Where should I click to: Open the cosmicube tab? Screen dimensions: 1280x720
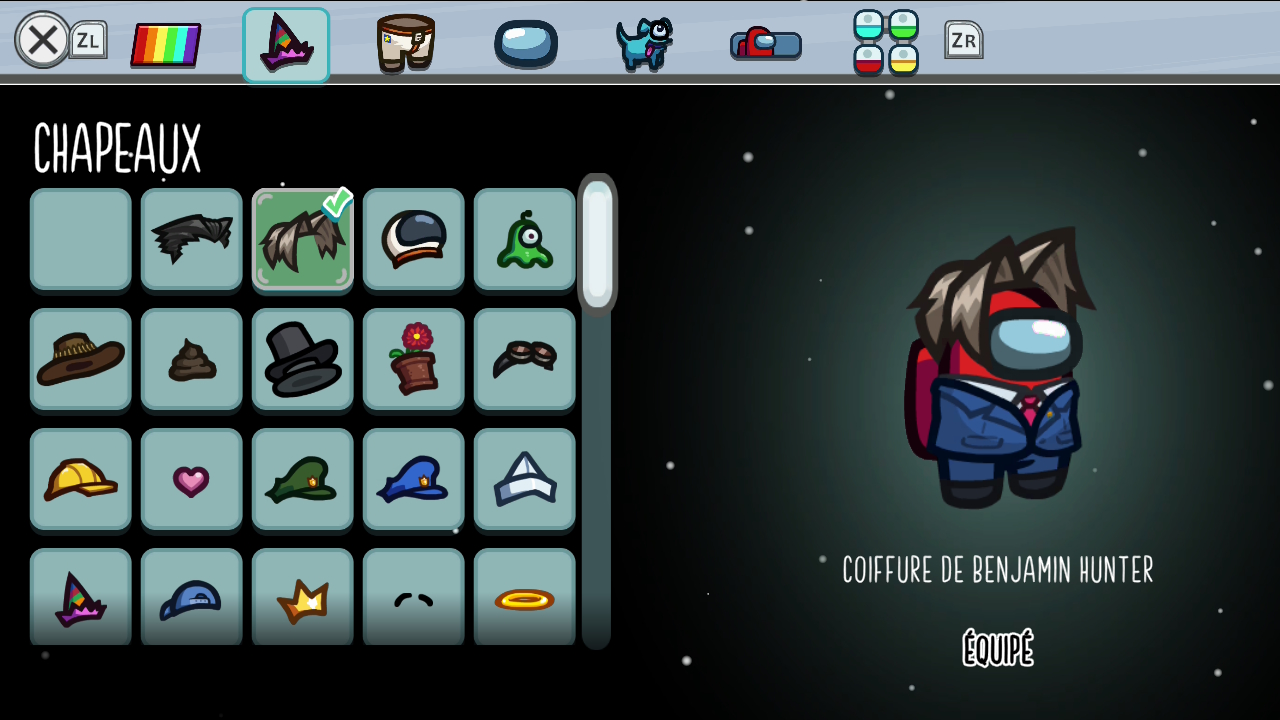885,43
